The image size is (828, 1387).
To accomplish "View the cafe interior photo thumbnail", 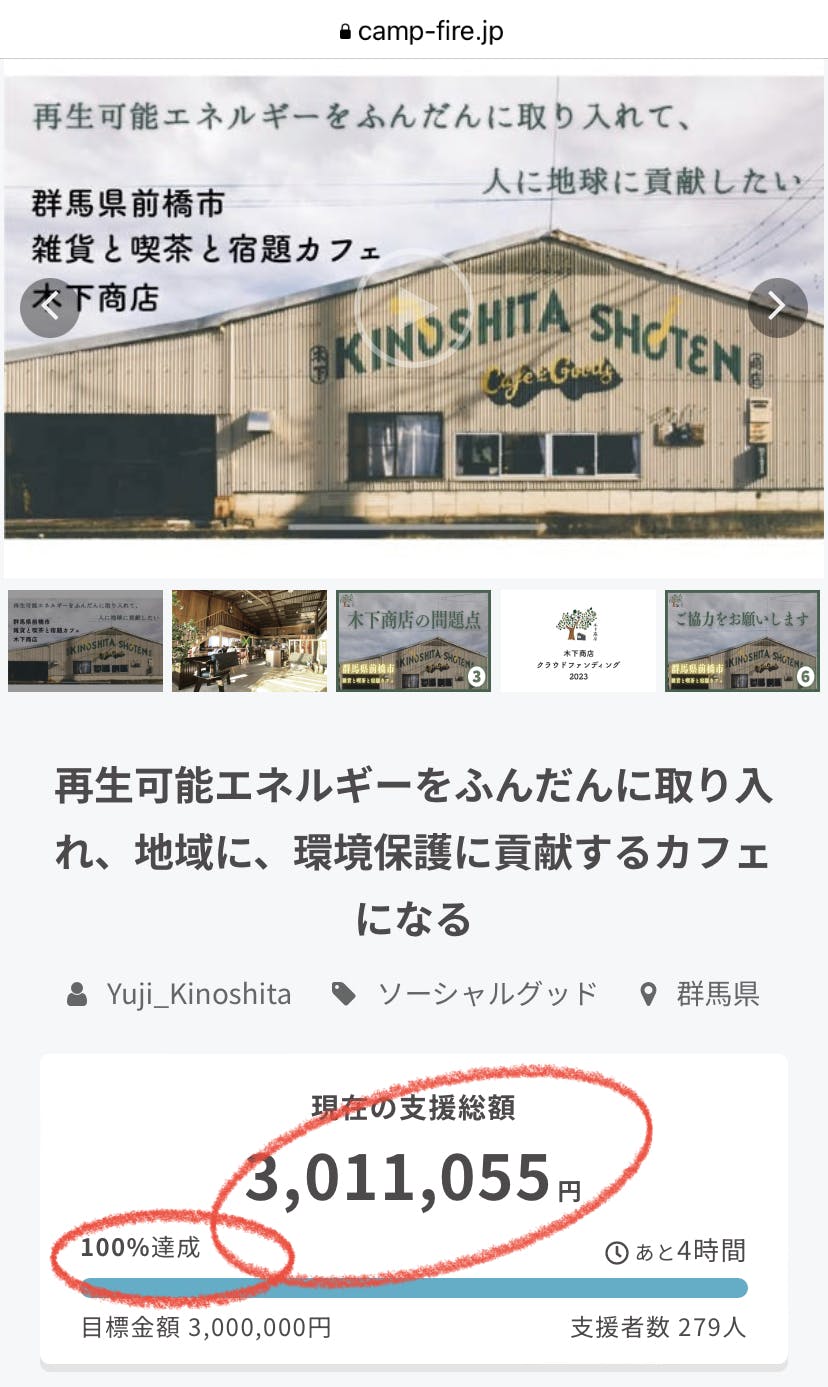I will [249, 641].
